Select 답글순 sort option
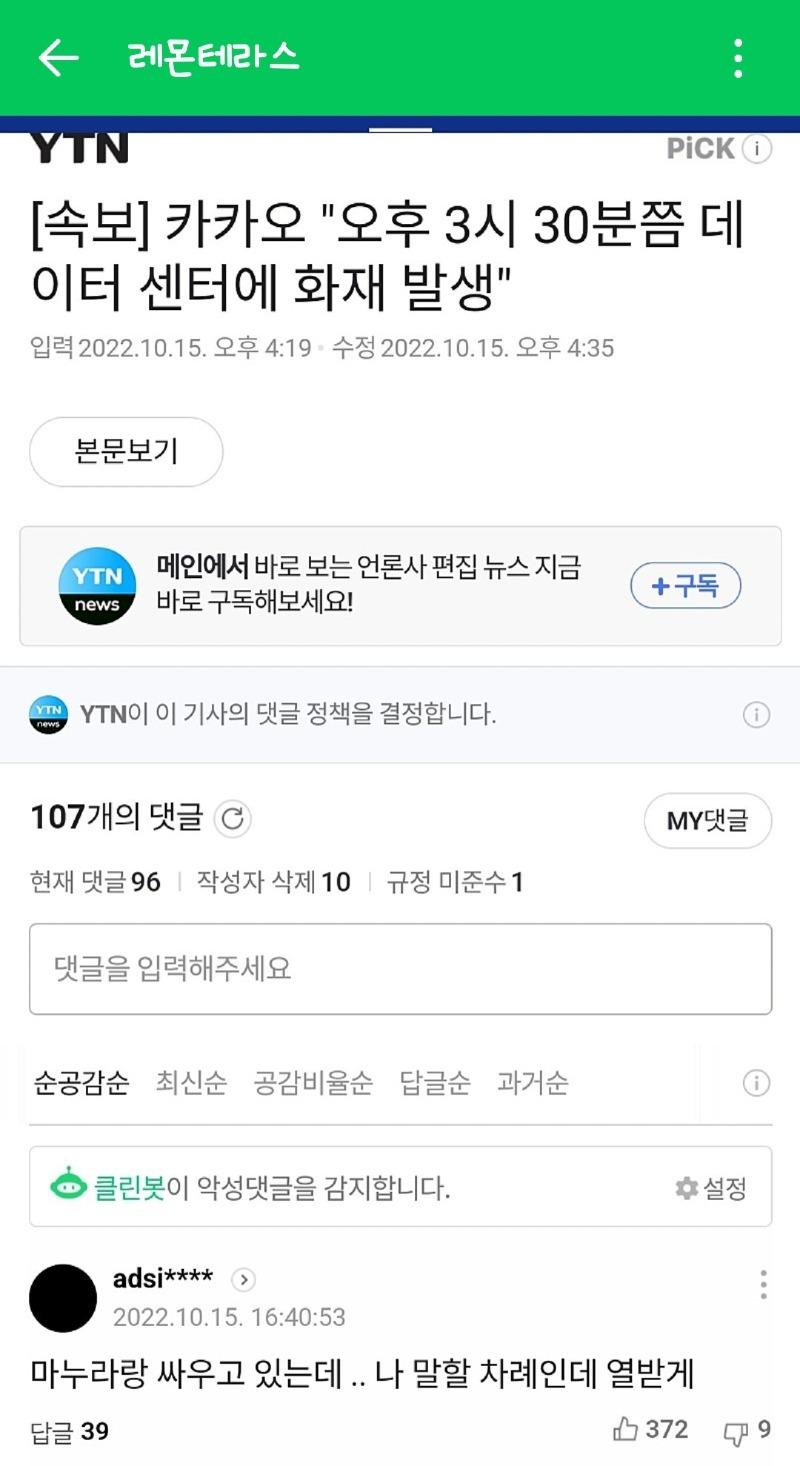This screenshot has width=800, height=1466. (435, 1083)
